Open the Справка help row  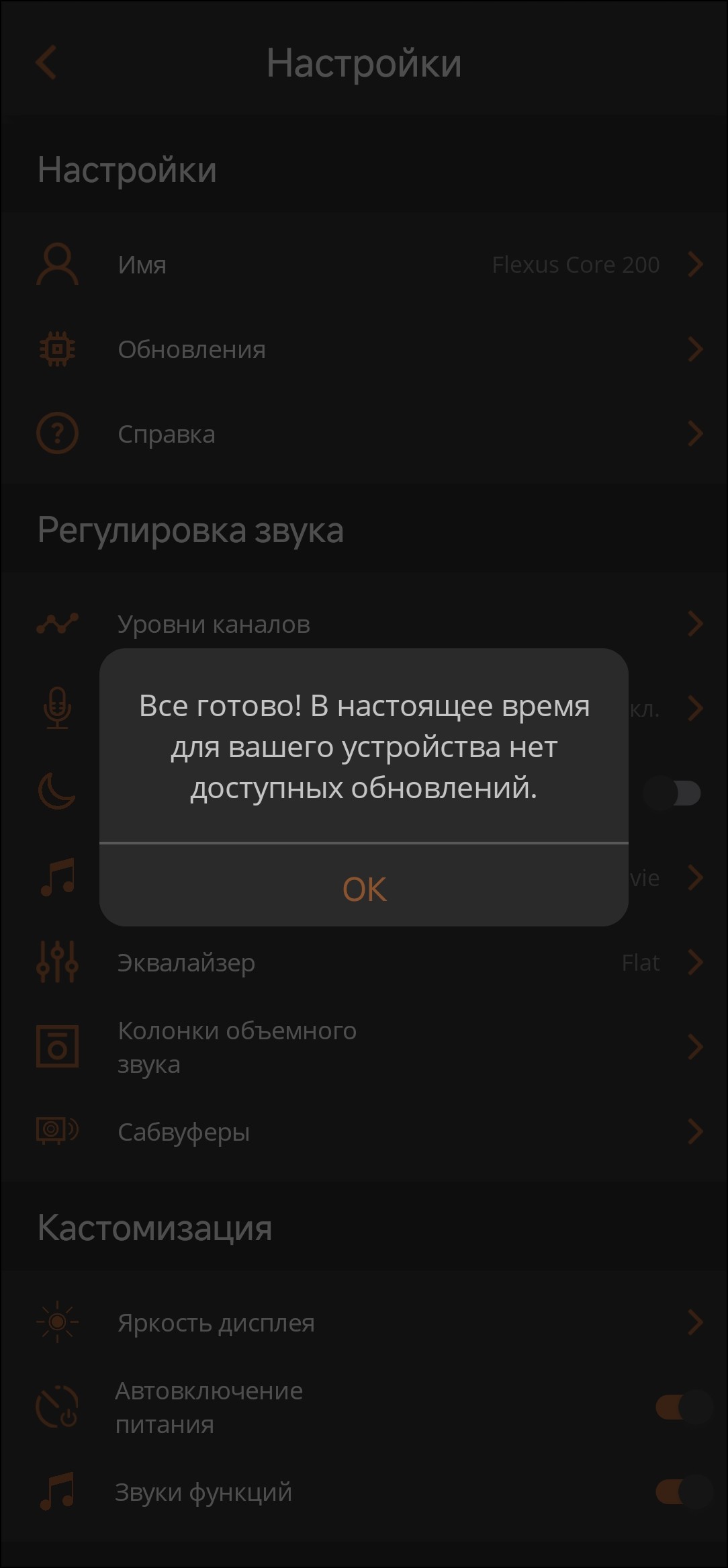pyautogui.click(x=364, y=434)
